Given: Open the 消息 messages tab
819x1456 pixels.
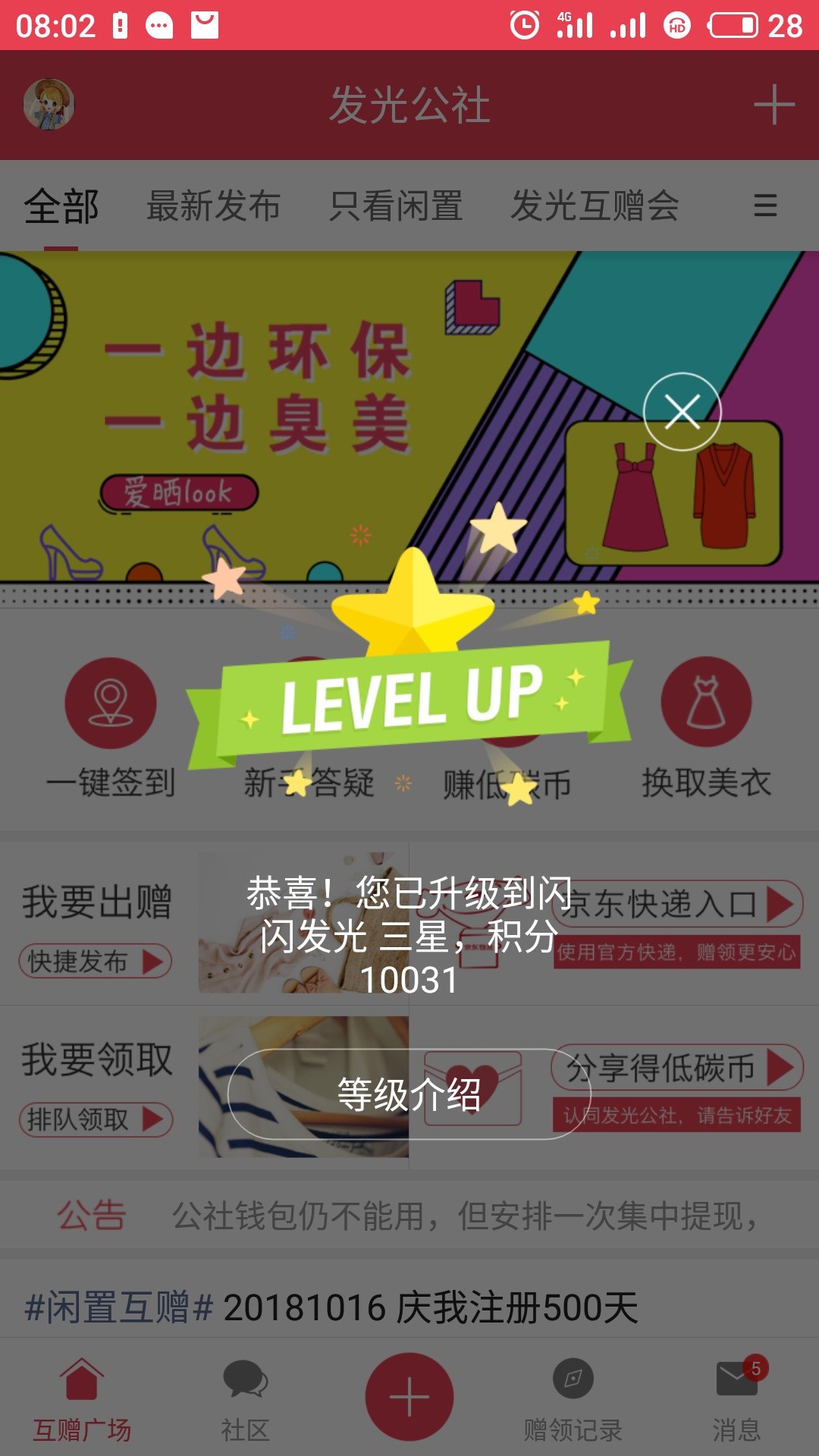Looking at the screenshot, I should pos(737,1400).
